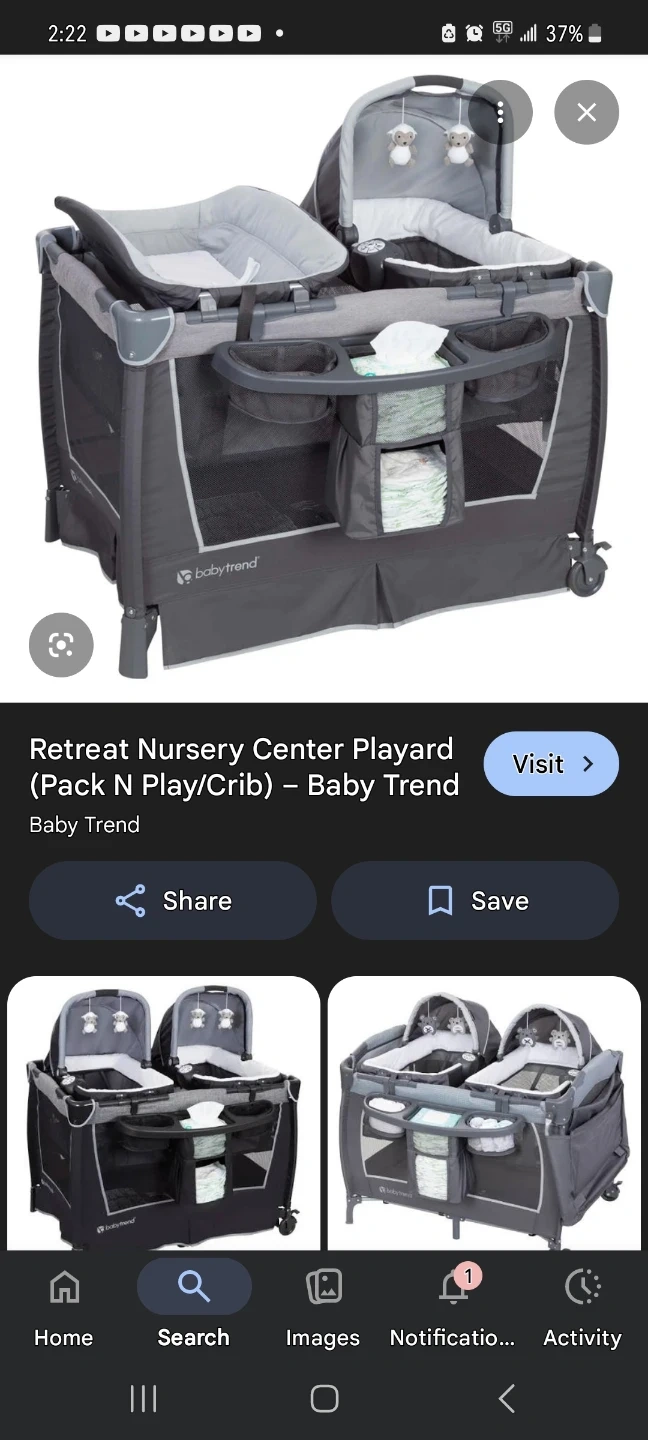Share this playard image
648x1440 pixels.
(x=173, y=901)
